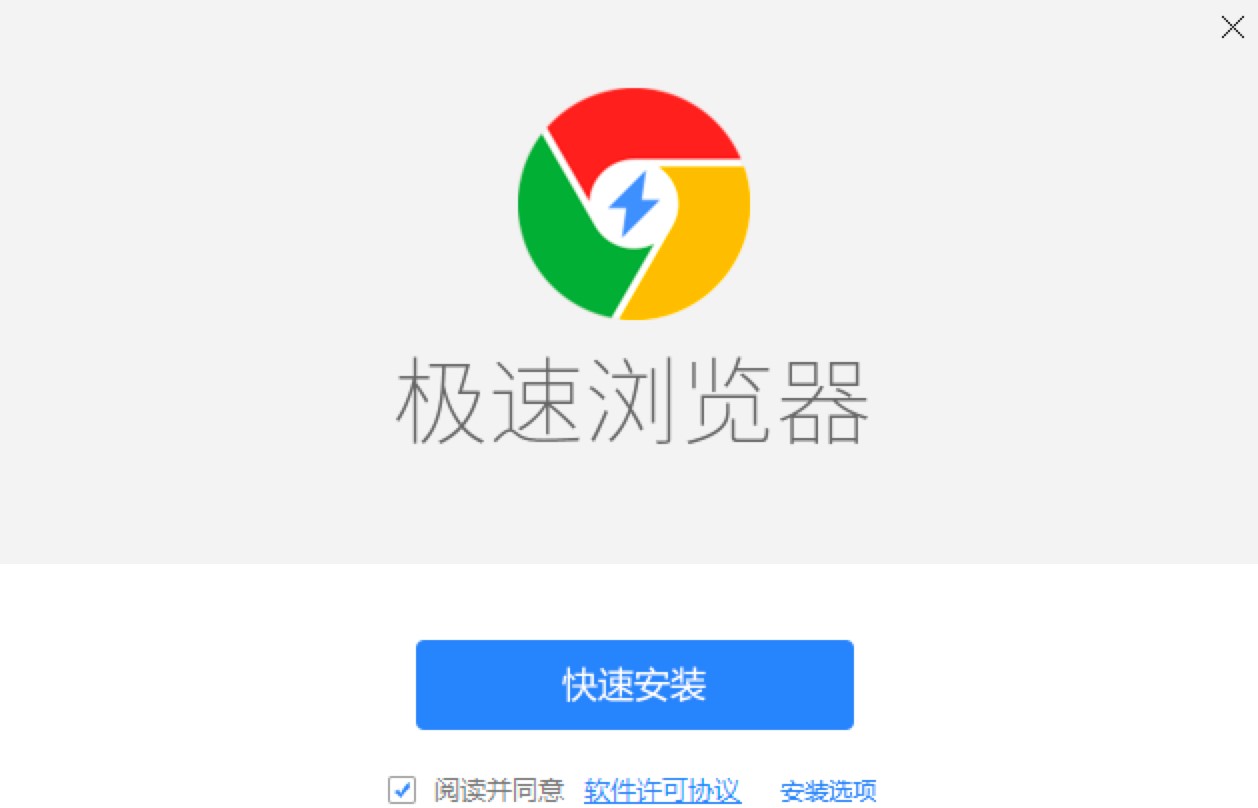This screenshot has height=808, width=1258.
Task: Open the 软件许可协议 link
Action: (662, 791)
